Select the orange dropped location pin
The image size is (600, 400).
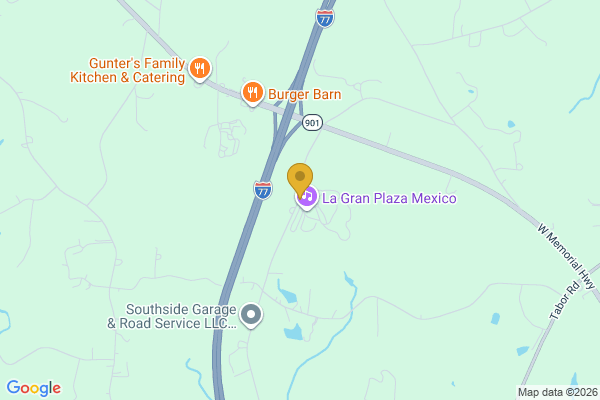coord(300,179)
